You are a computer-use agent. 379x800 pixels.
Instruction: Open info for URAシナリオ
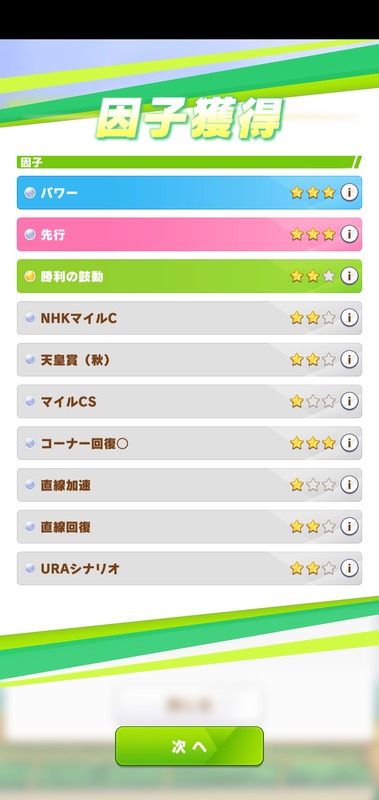coord(349,568)
